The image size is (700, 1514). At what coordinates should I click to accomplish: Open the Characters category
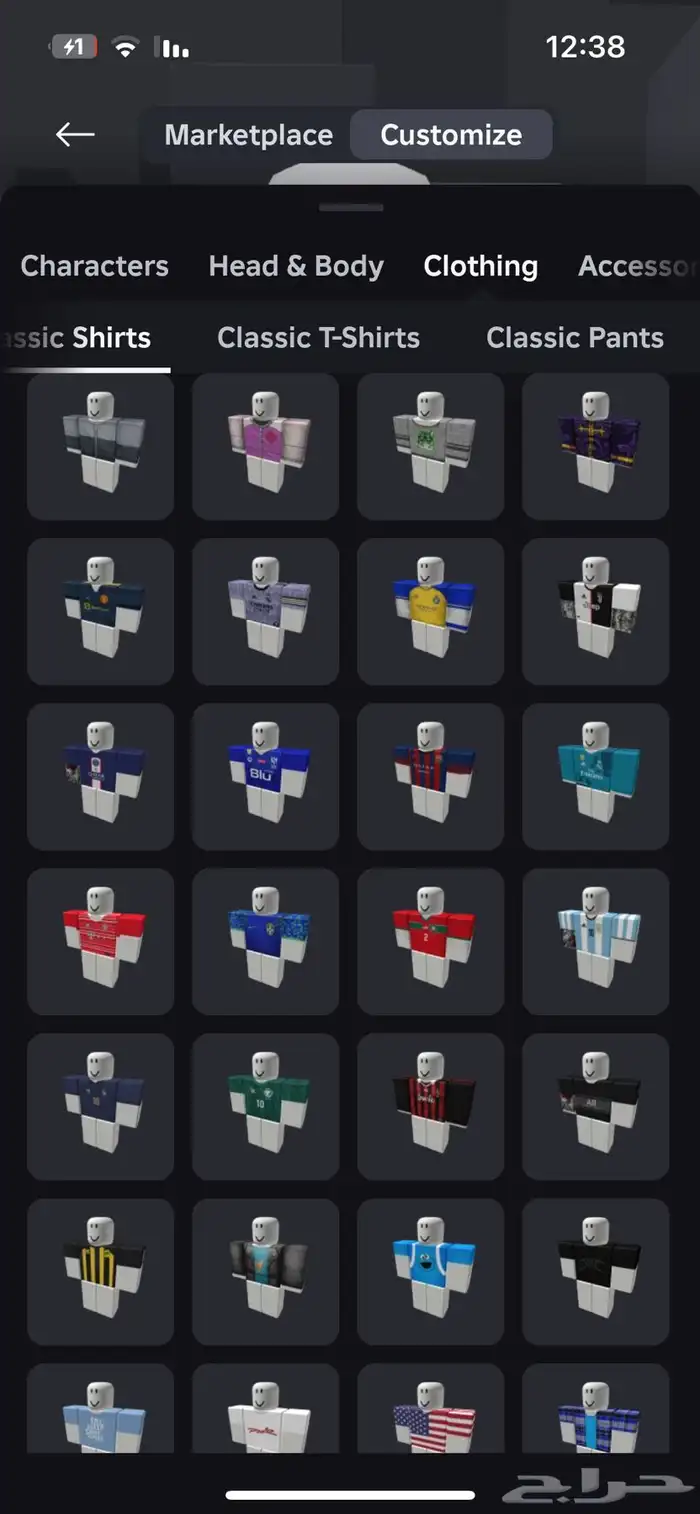point(94,266)
